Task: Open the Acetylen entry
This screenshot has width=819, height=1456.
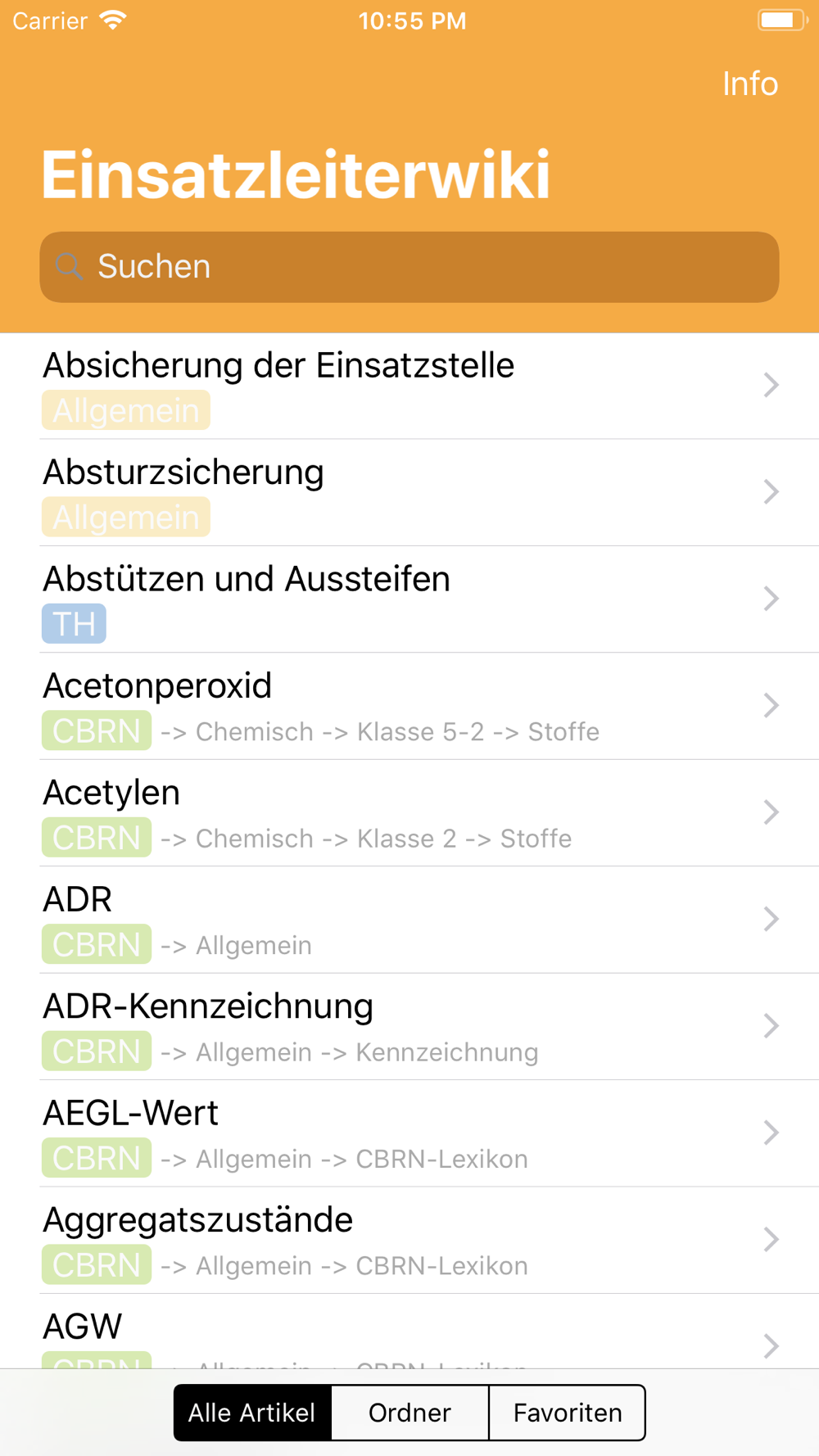Action: 409,813
